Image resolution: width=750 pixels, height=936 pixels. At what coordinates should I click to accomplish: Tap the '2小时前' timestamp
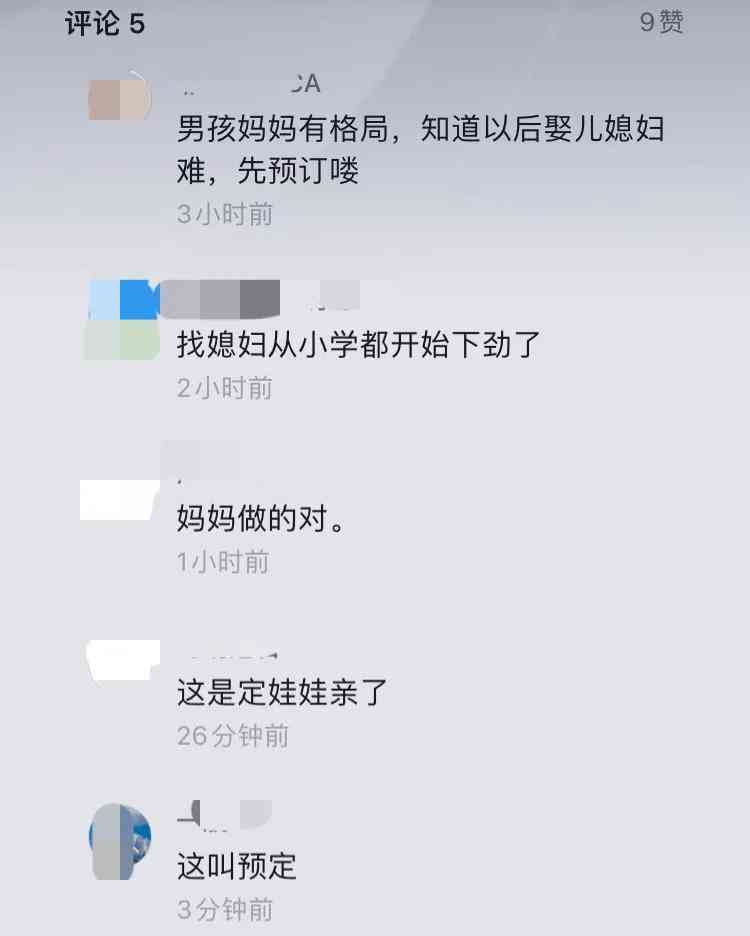224,388
